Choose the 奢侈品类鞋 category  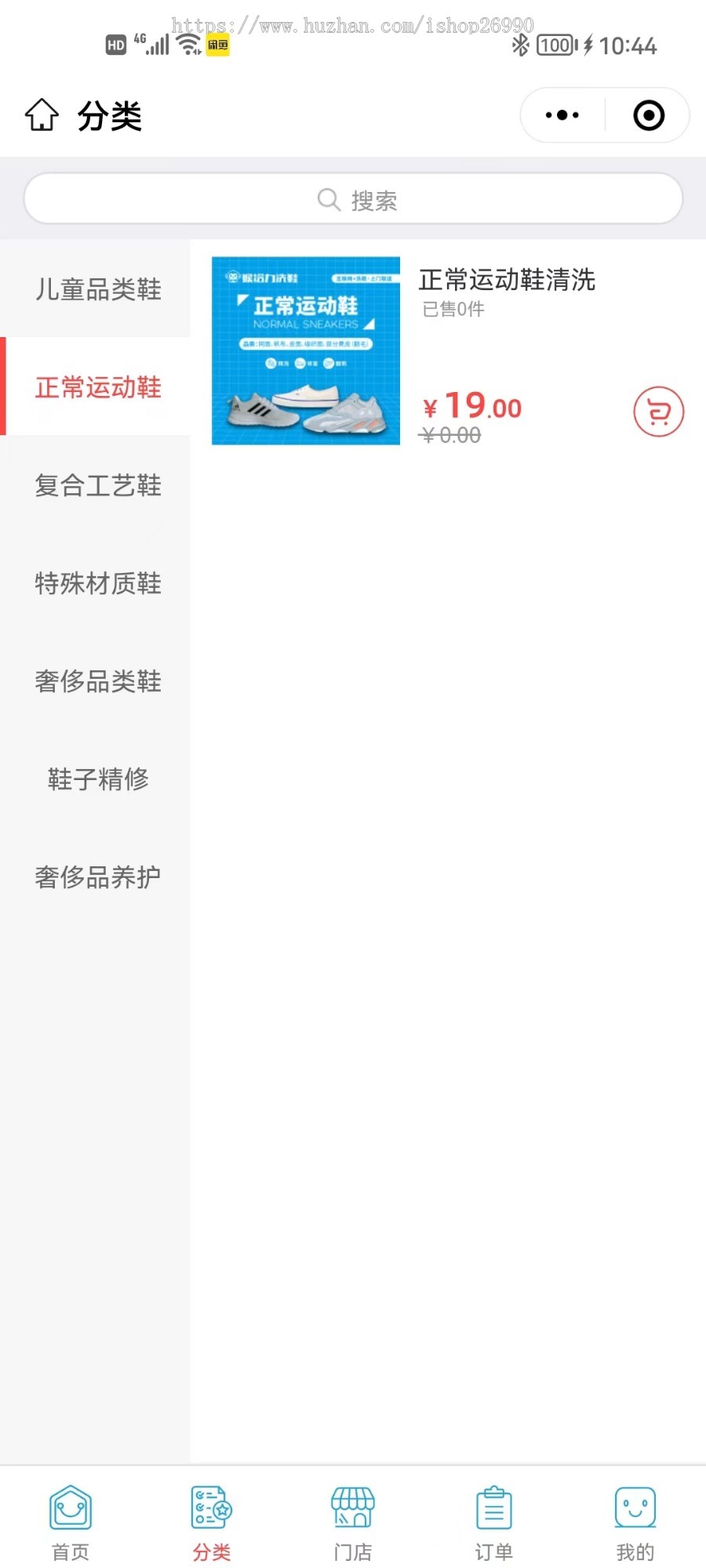[97, 681]
